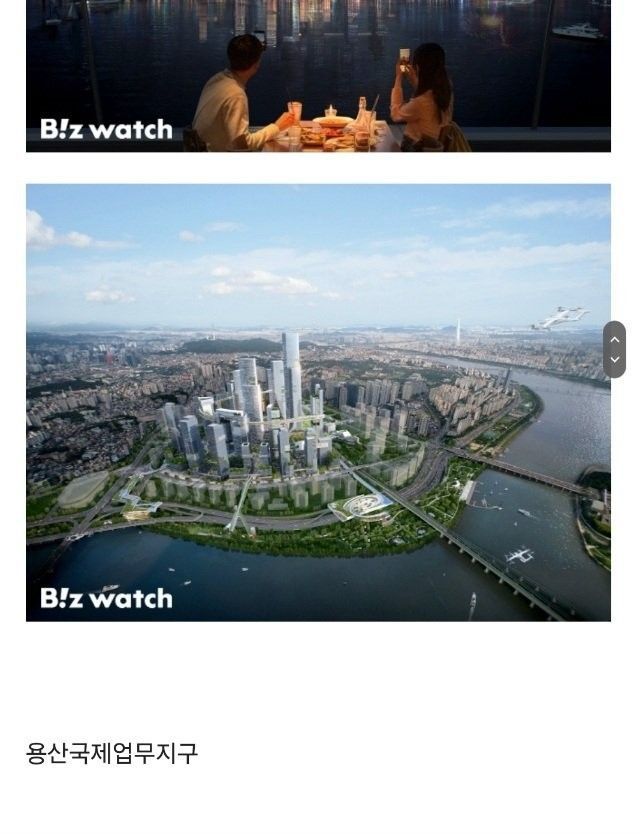
Task: Open the couple dining photo
Action: click(x=318, y=76)
